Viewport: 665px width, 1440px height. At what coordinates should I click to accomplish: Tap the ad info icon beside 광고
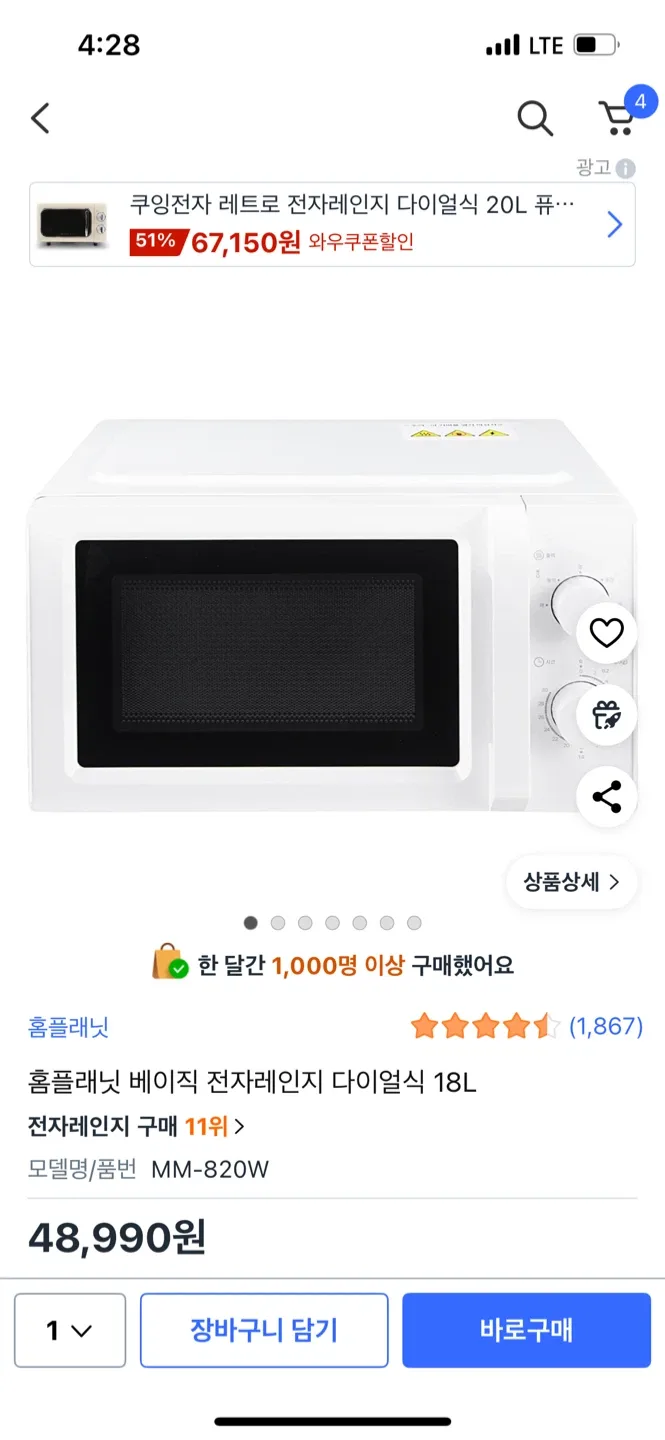coord(626,168)
